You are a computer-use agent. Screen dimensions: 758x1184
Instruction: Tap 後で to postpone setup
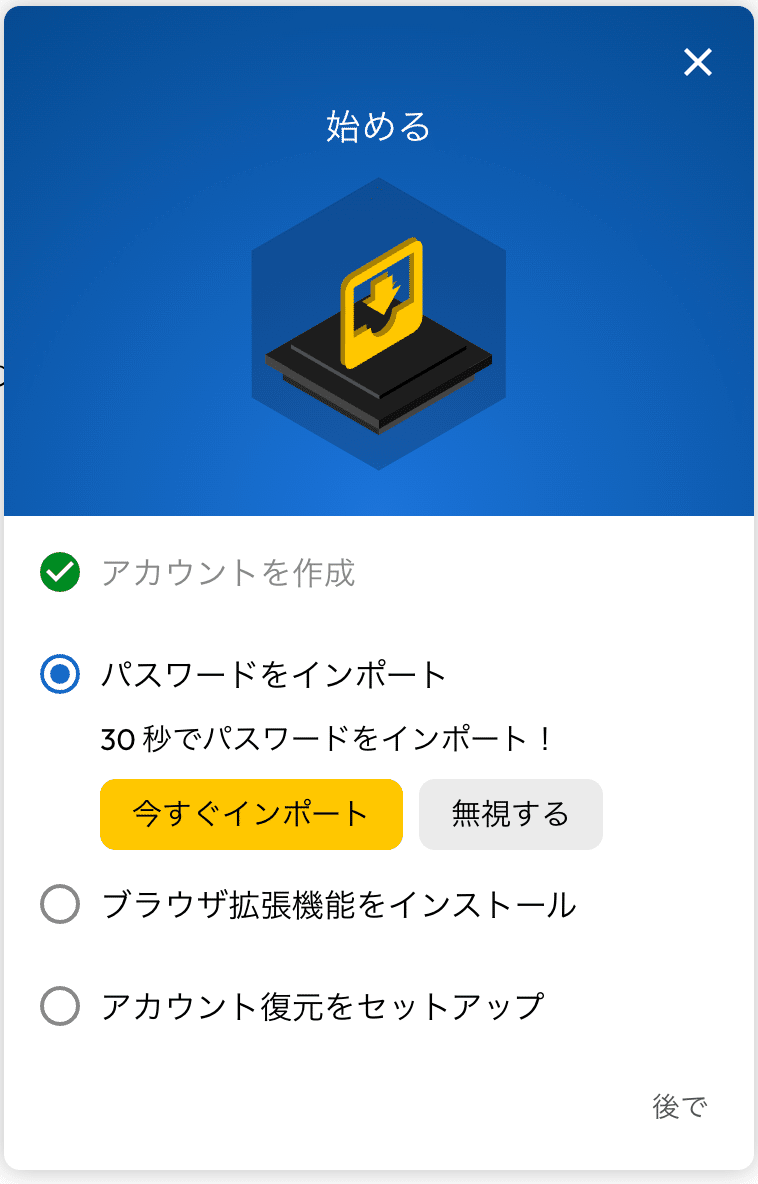coord(679,1107)
